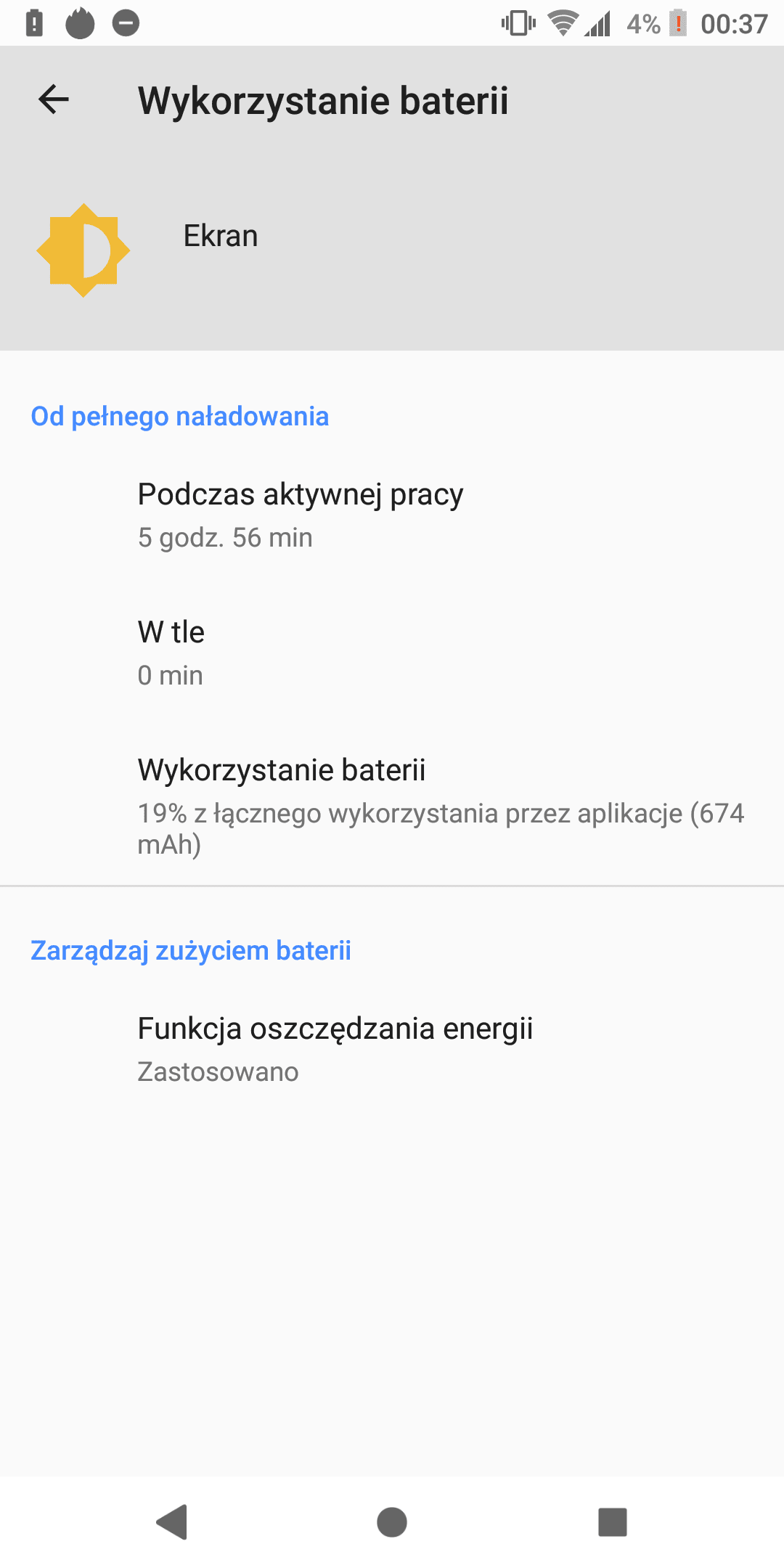Open Funkcja oszczędzania energii setting

click(x=392, y=1049)
